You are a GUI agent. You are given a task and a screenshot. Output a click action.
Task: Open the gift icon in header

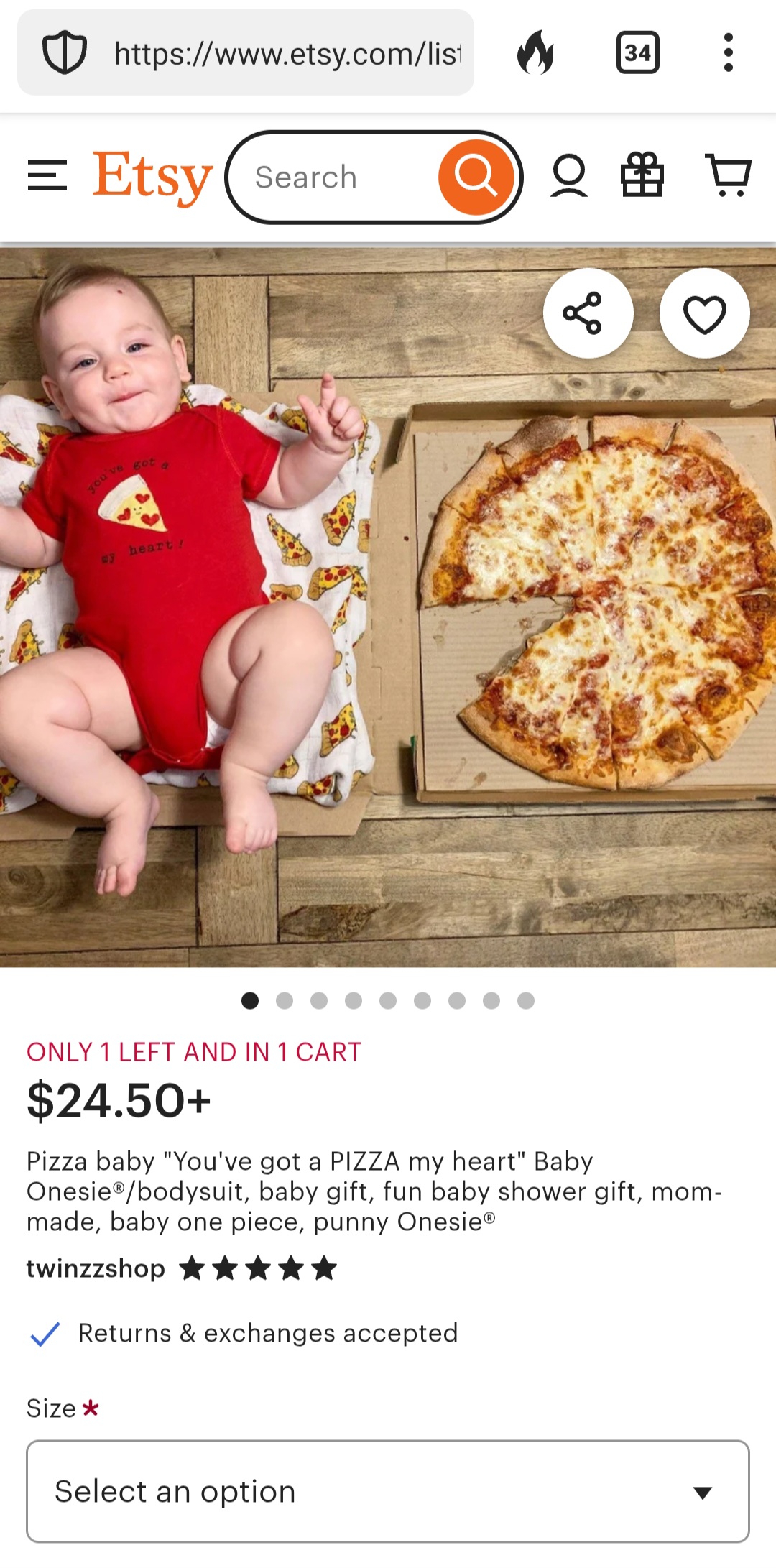642,175
